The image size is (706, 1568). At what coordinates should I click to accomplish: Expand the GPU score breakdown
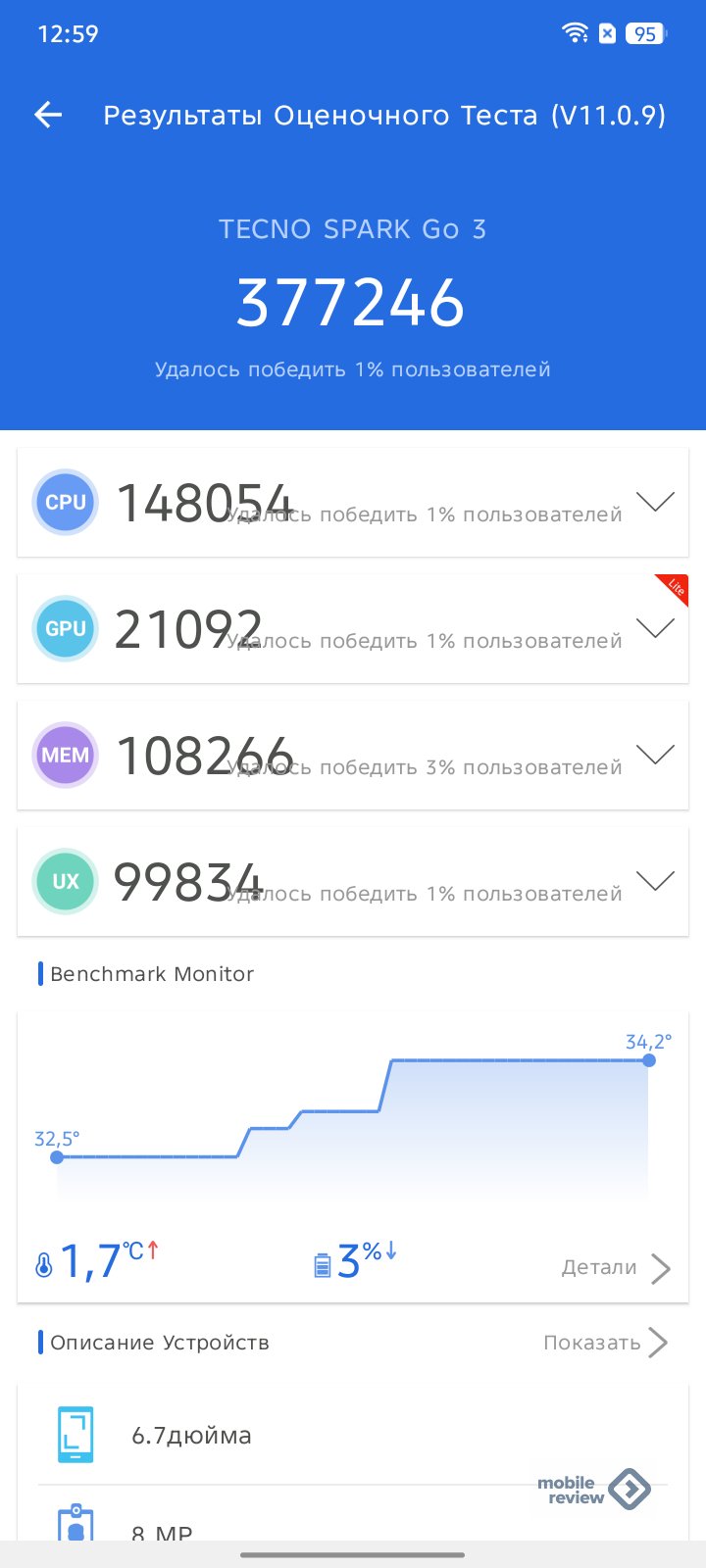[655, 628]
